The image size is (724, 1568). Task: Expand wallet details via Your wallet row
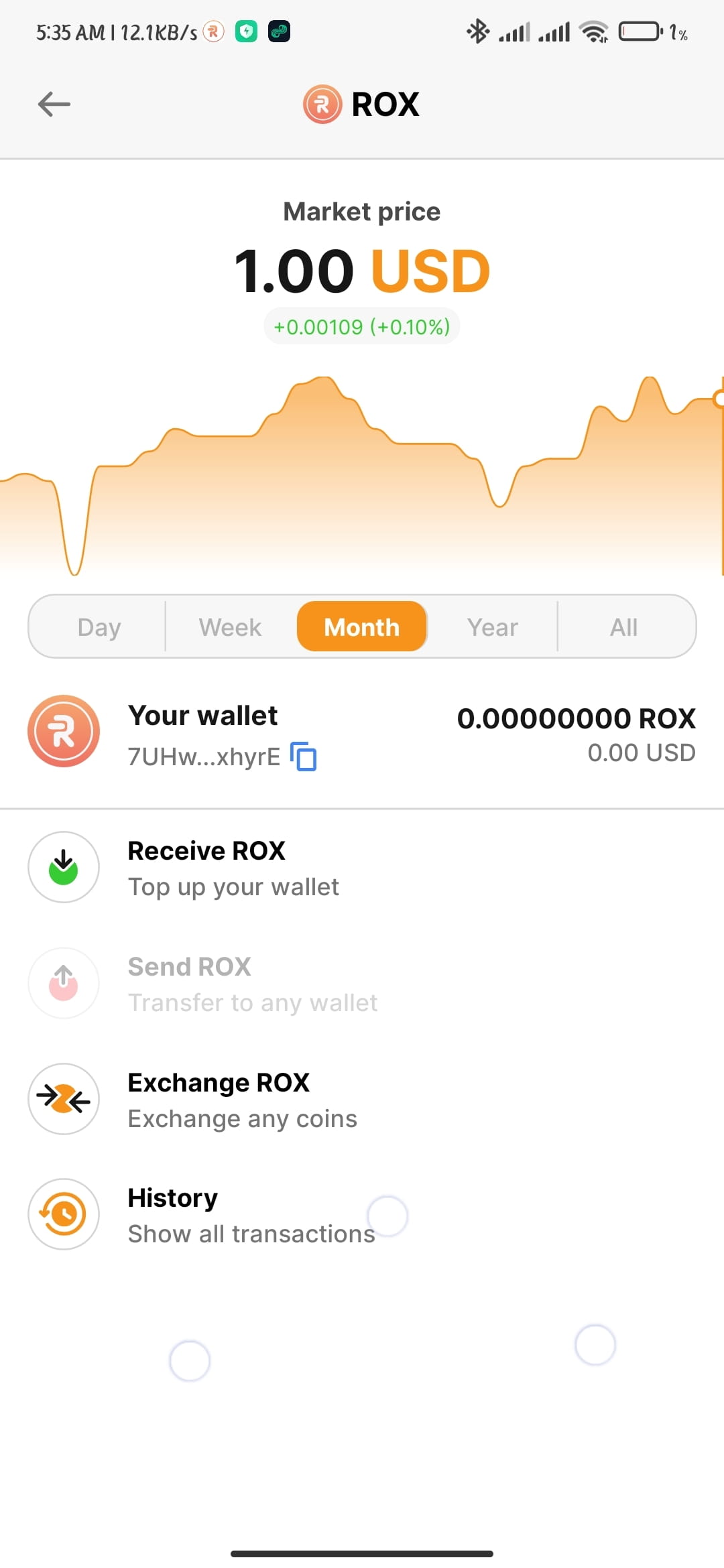tap(204, 715)
